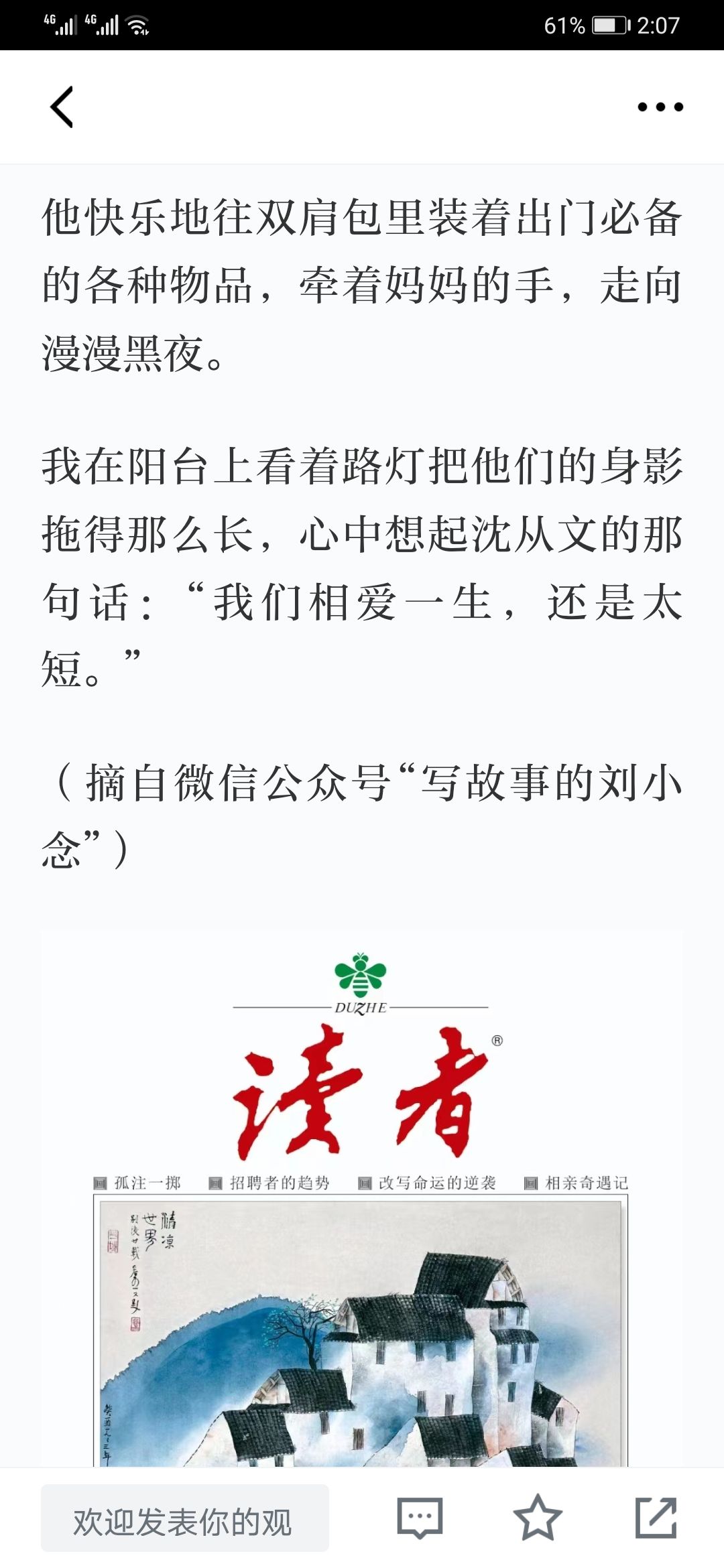Open the comments bubble icon
This screenshot has width=724, height=1568.
420,1518
